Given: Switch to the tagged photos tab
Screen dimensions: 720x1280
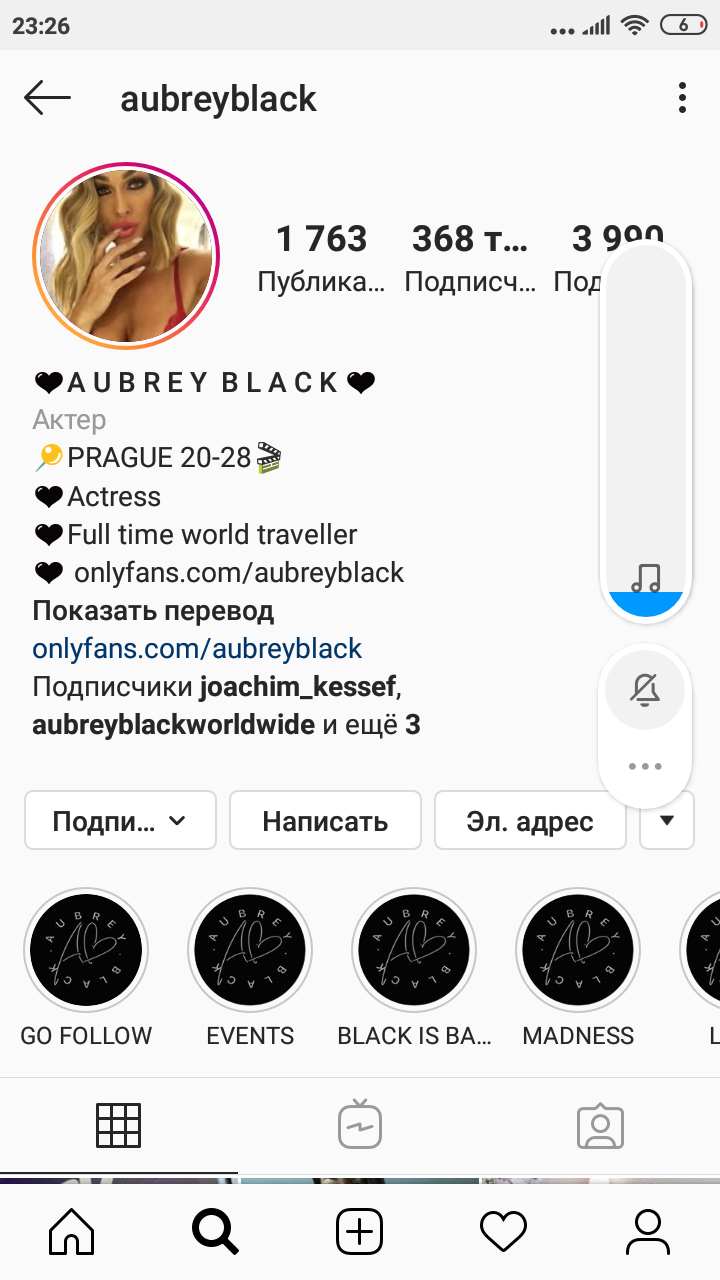Looking at the screenshot, I should point(600,1125).
